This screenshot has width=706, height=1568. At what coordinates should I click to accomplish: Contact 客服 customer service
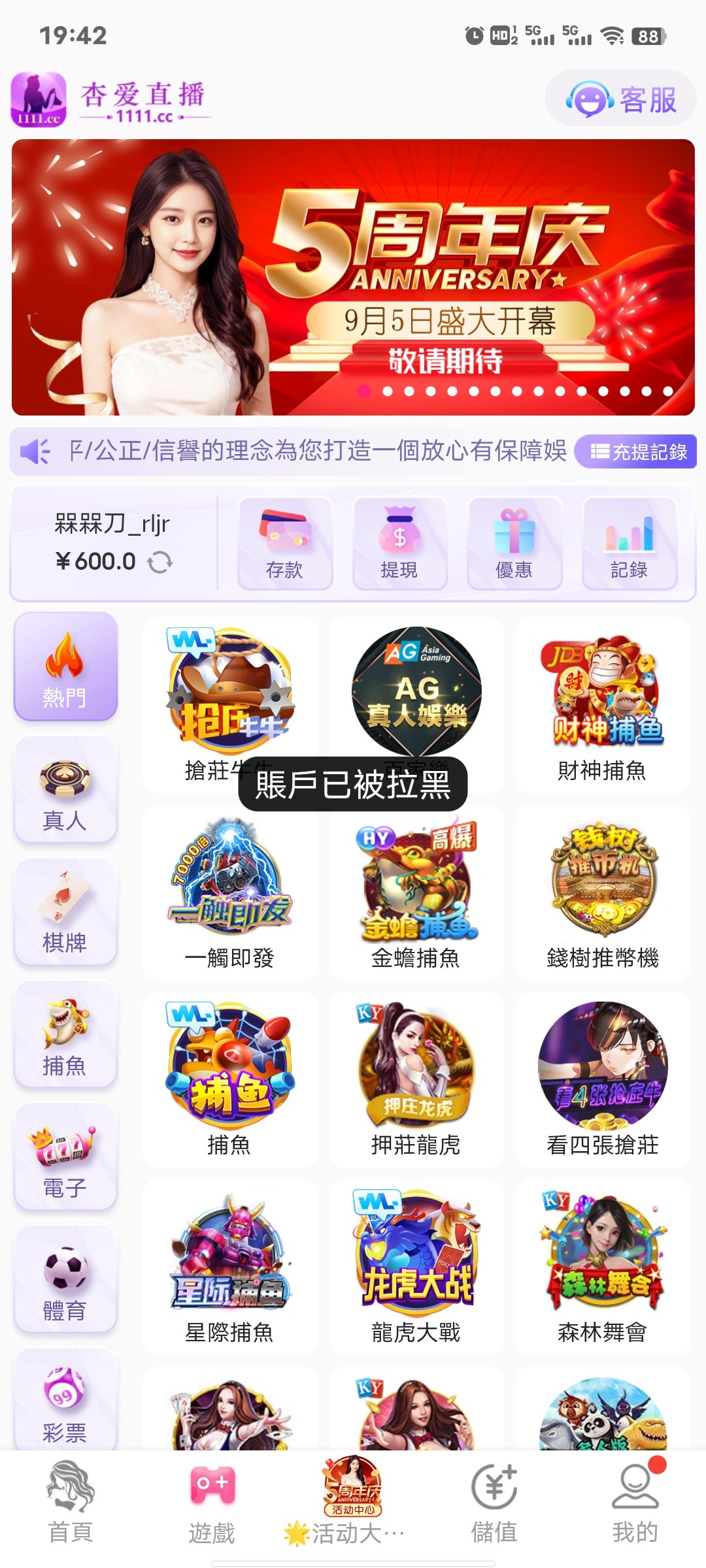coord(619,99)
